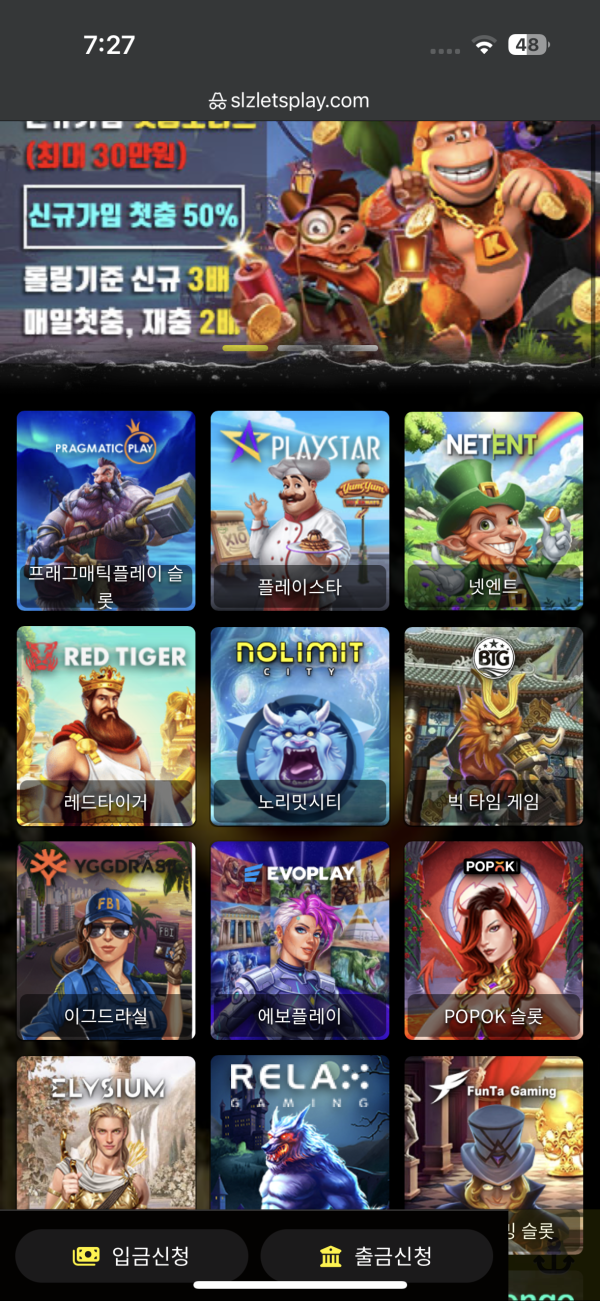Open the POPOK slots tile
This screenshot has height=1301, width=600.
pos(493,940)
